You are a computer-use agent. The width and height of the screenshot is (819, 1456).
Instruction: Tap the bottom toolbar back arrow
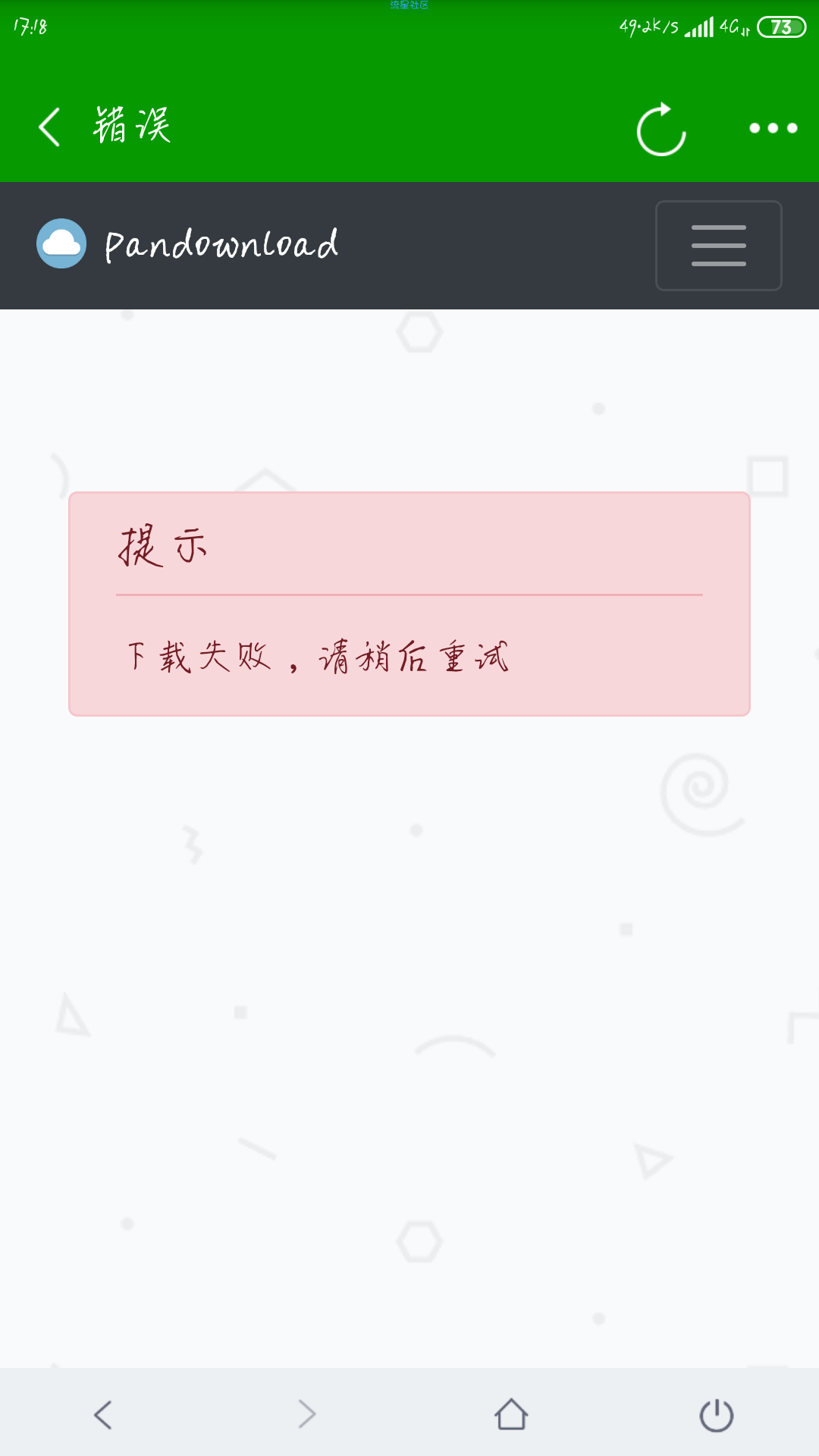tap(103, 1414)
